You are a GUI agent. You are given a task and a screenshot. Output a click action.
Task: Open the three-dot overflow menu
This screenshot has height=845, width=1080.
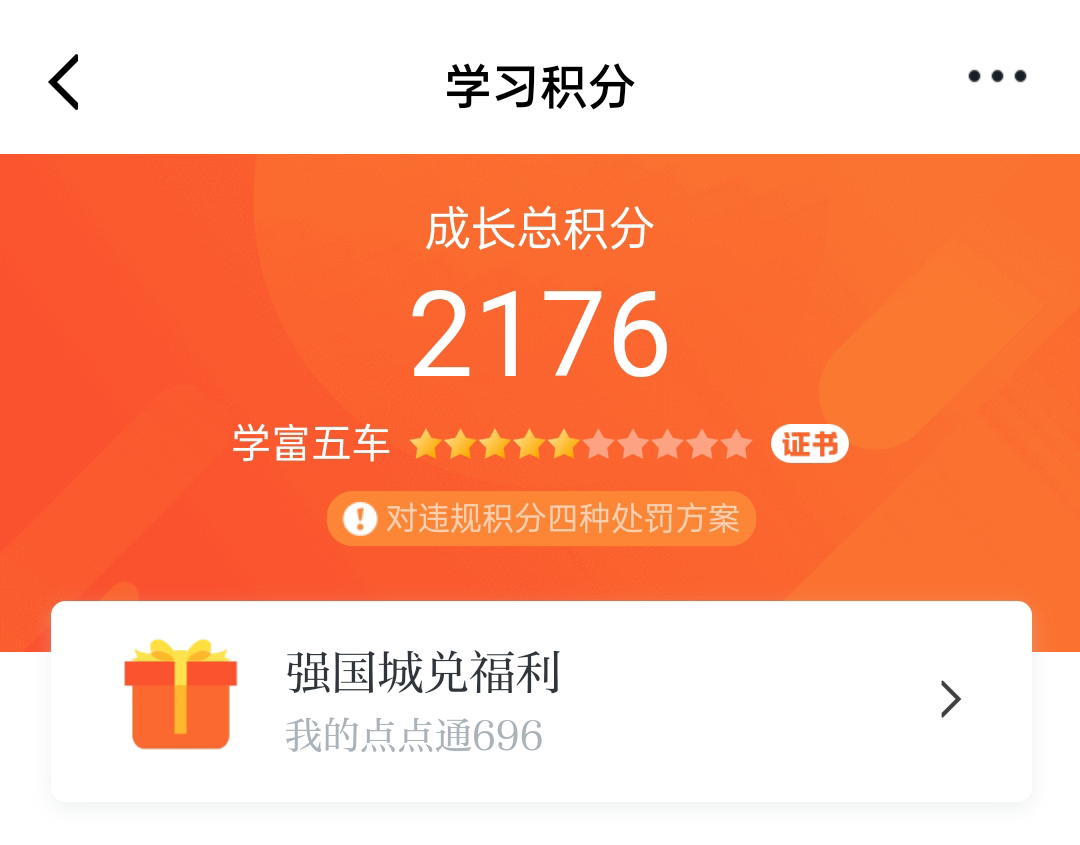(x=997, y=77)
